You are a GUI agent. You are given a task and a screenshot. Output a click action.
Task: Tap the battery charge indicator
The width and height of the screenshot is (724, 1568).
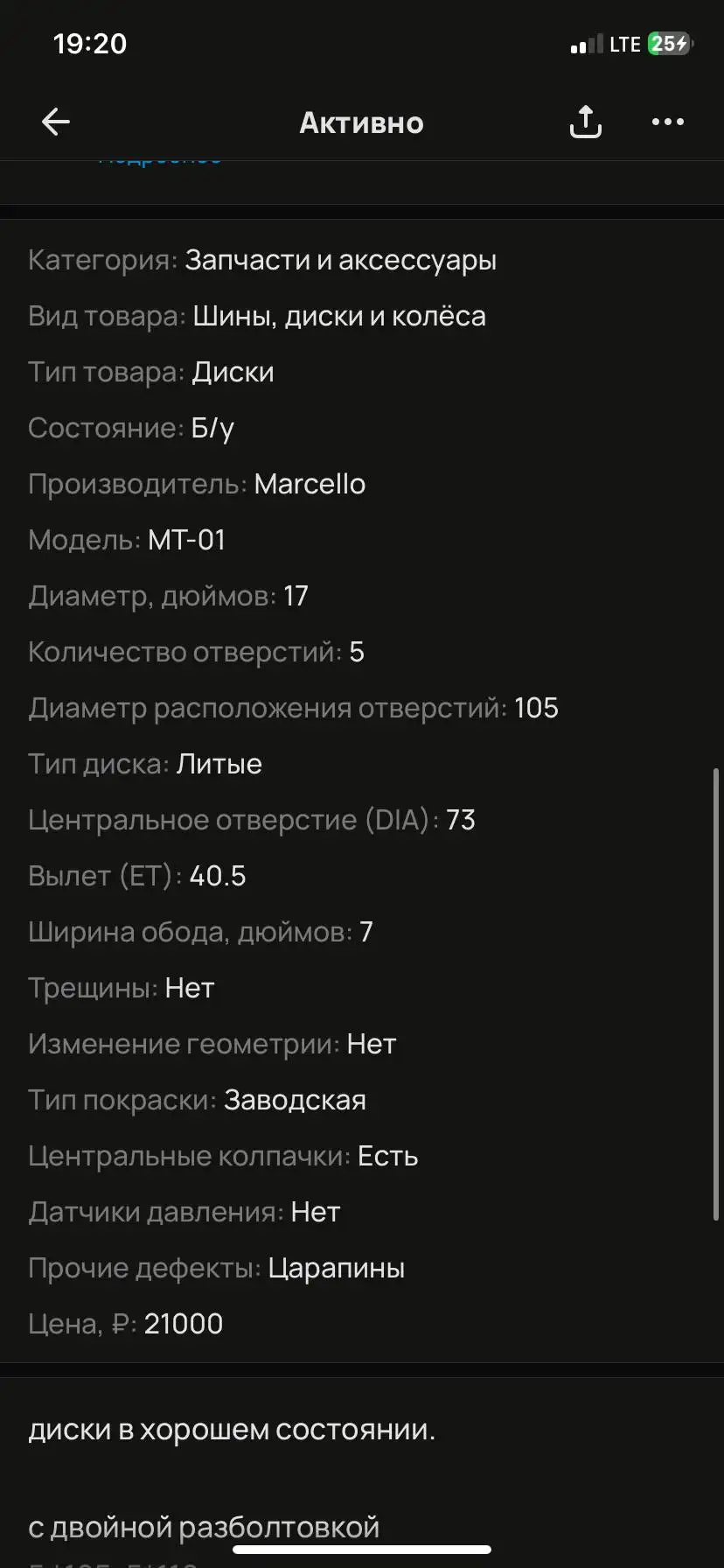669,44
